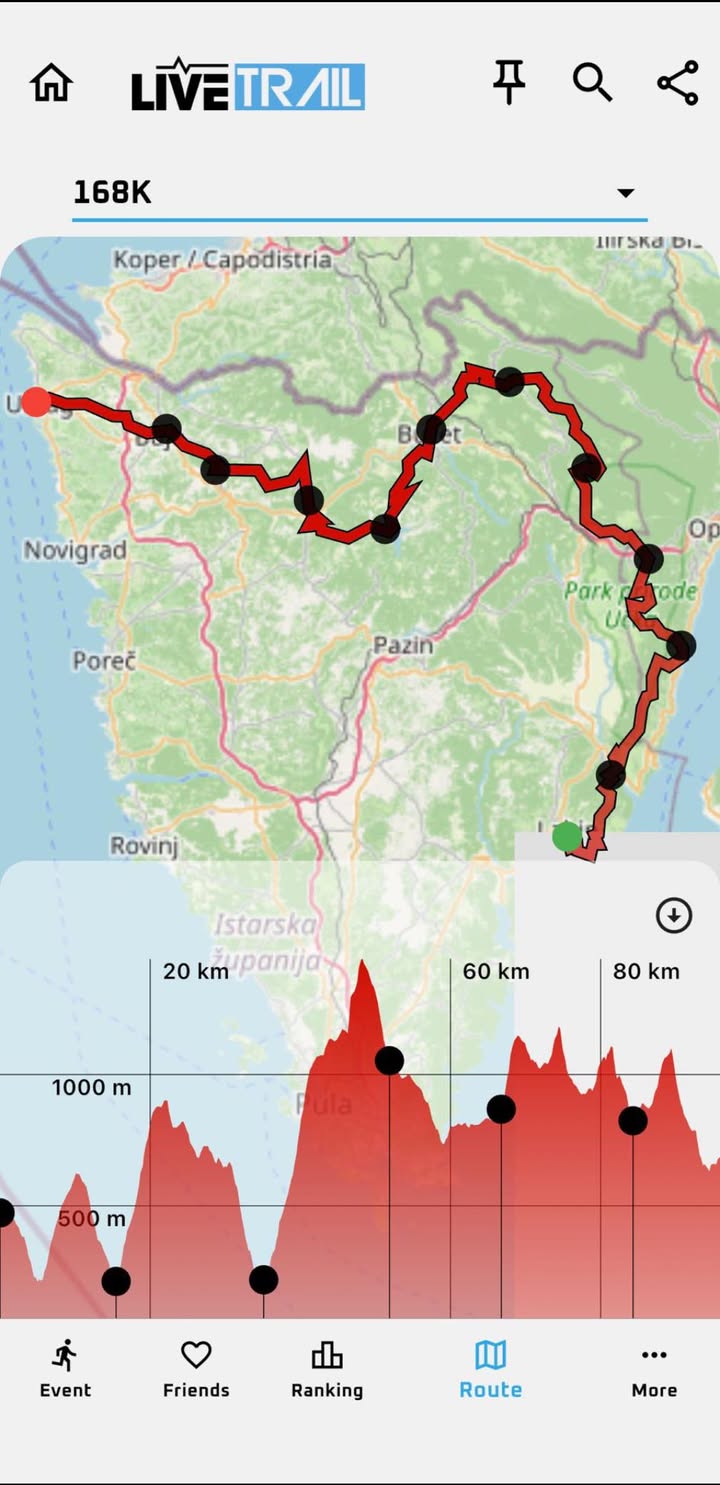Open the Friends tab

[x=196, y=1369]
